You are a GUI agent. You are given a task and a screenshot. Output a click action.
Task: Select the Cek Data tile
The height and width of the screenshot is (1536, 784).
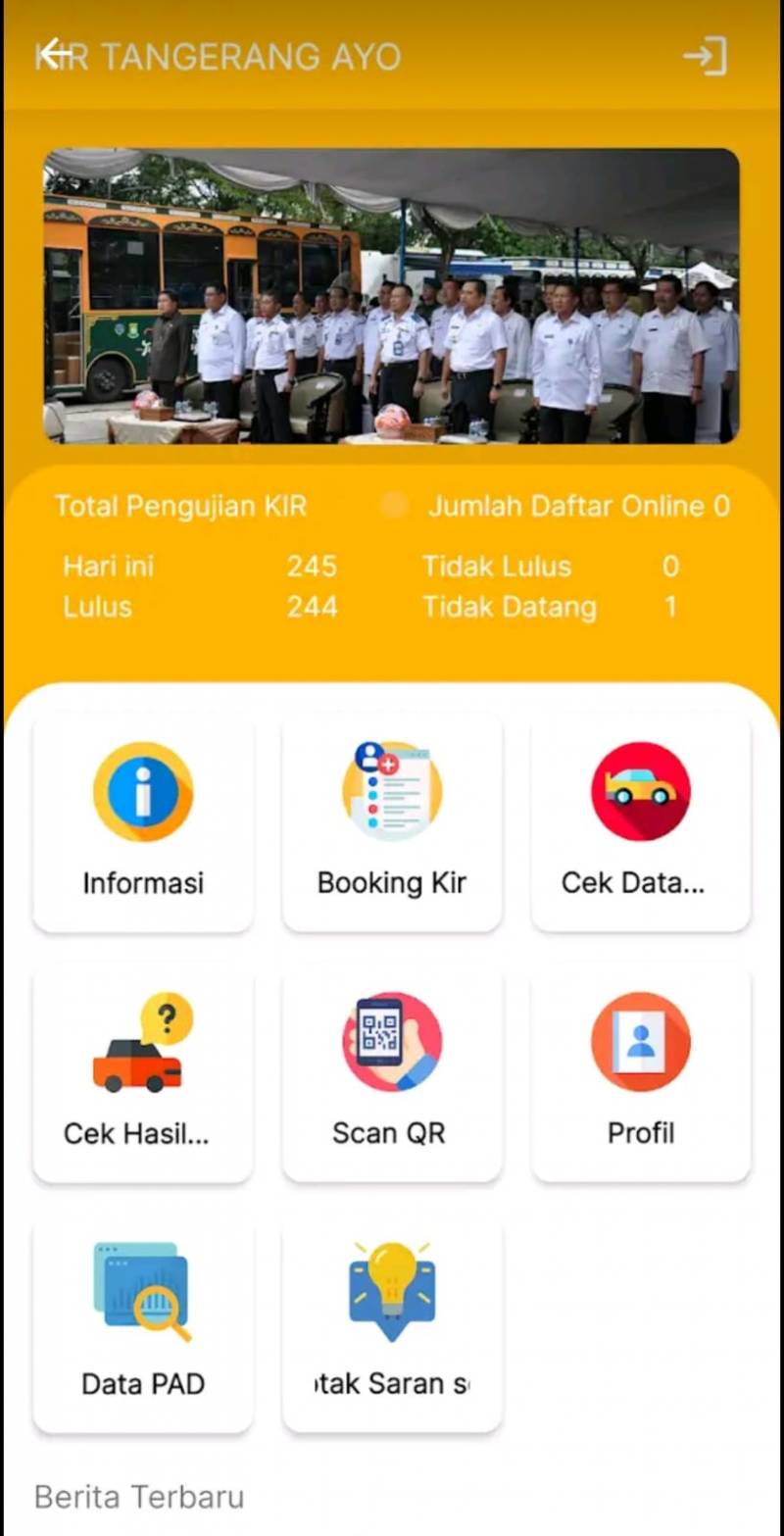tap(641, 823)
